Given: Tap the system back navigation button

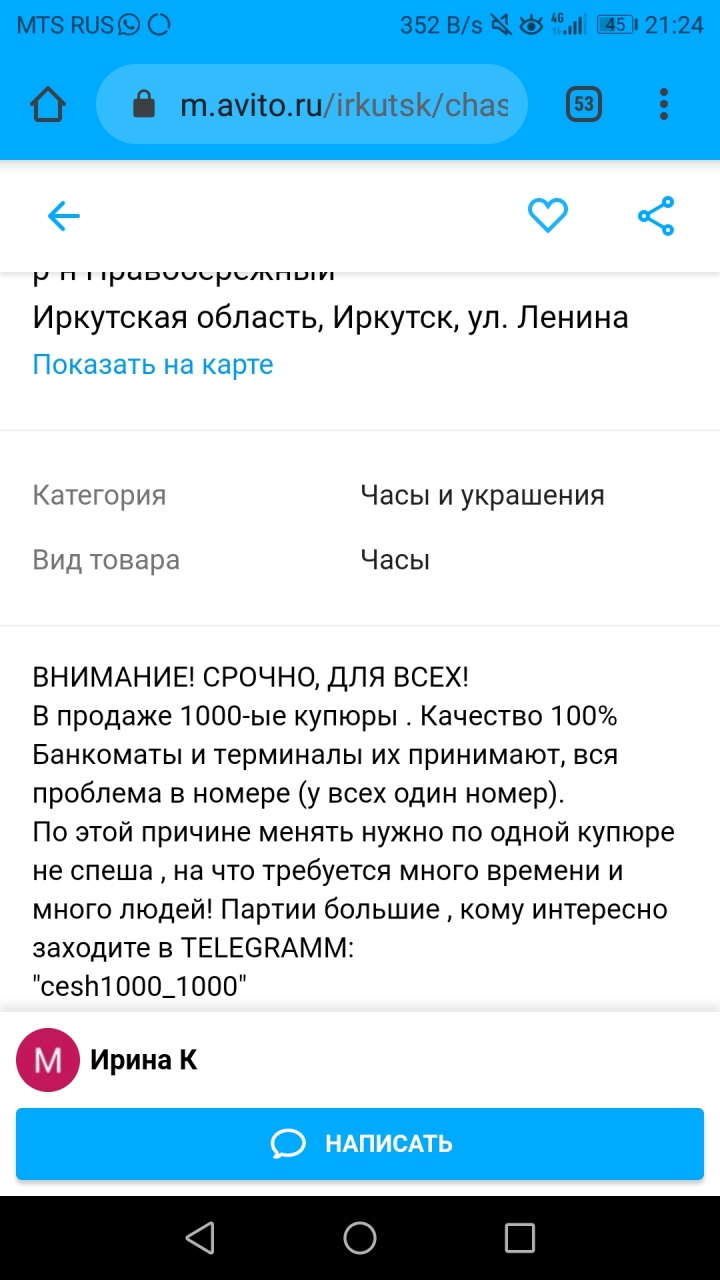Looking at the screenshot, I should pyautogui.click(x=200, y=1238).
